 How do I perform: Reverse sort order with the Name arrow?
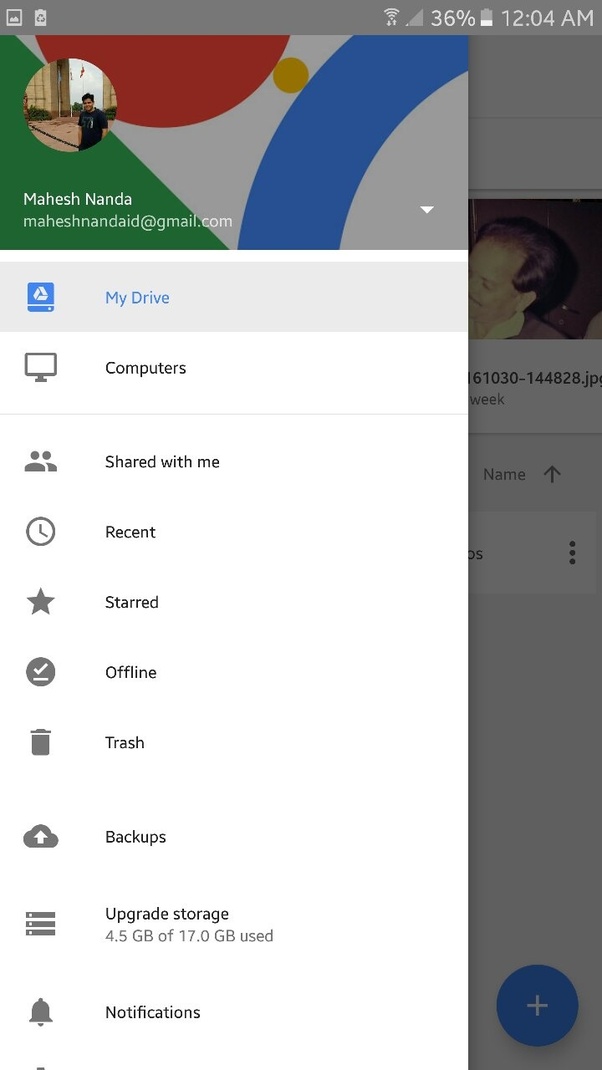coord(552,474)
